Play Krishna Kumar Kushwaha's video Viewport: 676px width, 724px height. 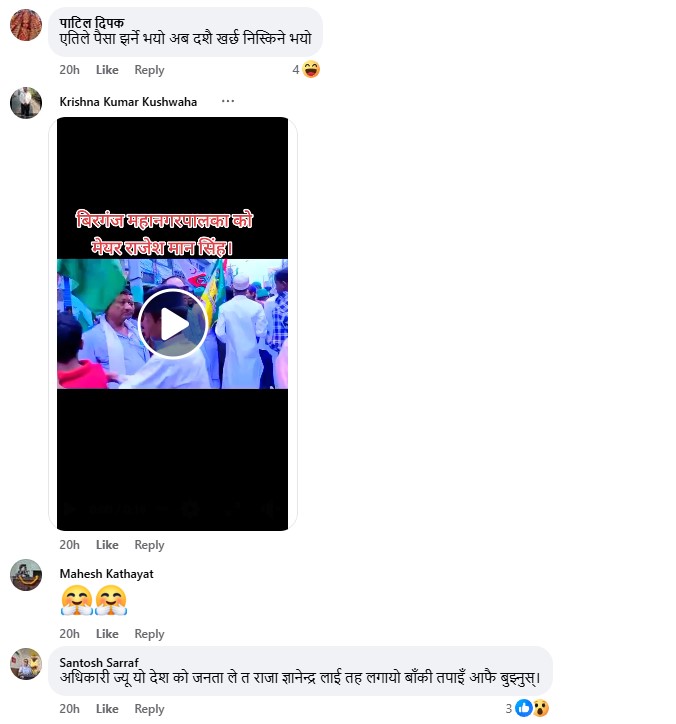[173, 323]
